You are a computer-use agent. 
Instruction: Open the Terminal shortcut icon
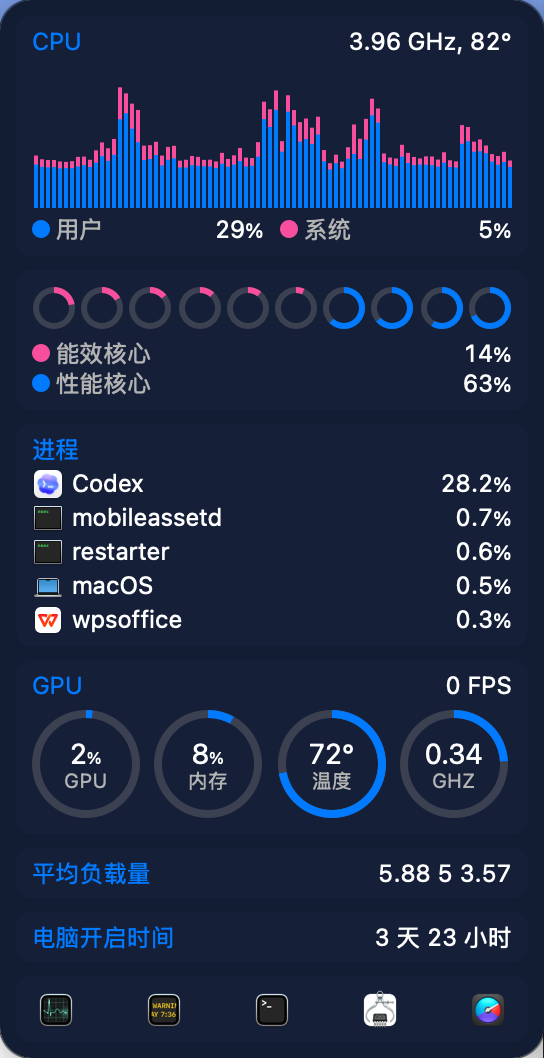272,1010
